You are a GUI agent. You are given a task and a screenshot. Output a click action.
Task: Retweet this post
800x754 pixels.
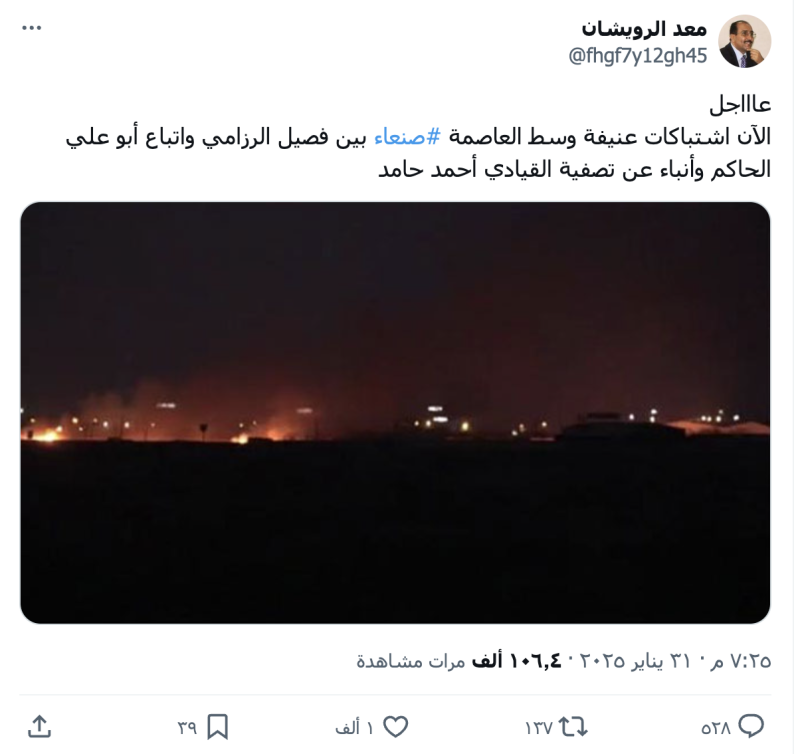[572, 726]
